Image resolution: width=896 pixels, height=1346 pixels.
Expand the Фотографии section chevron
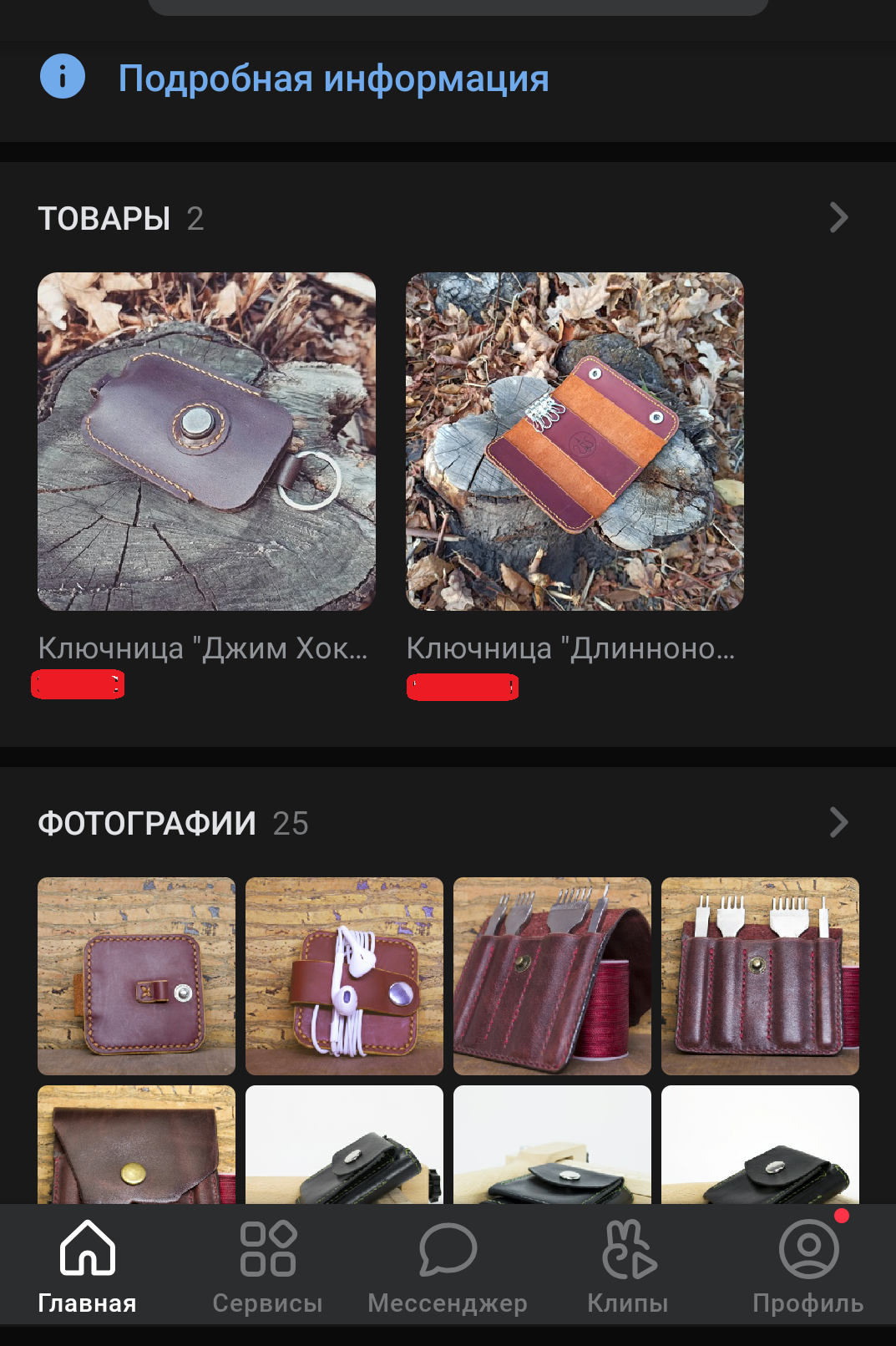click(838, 823)
